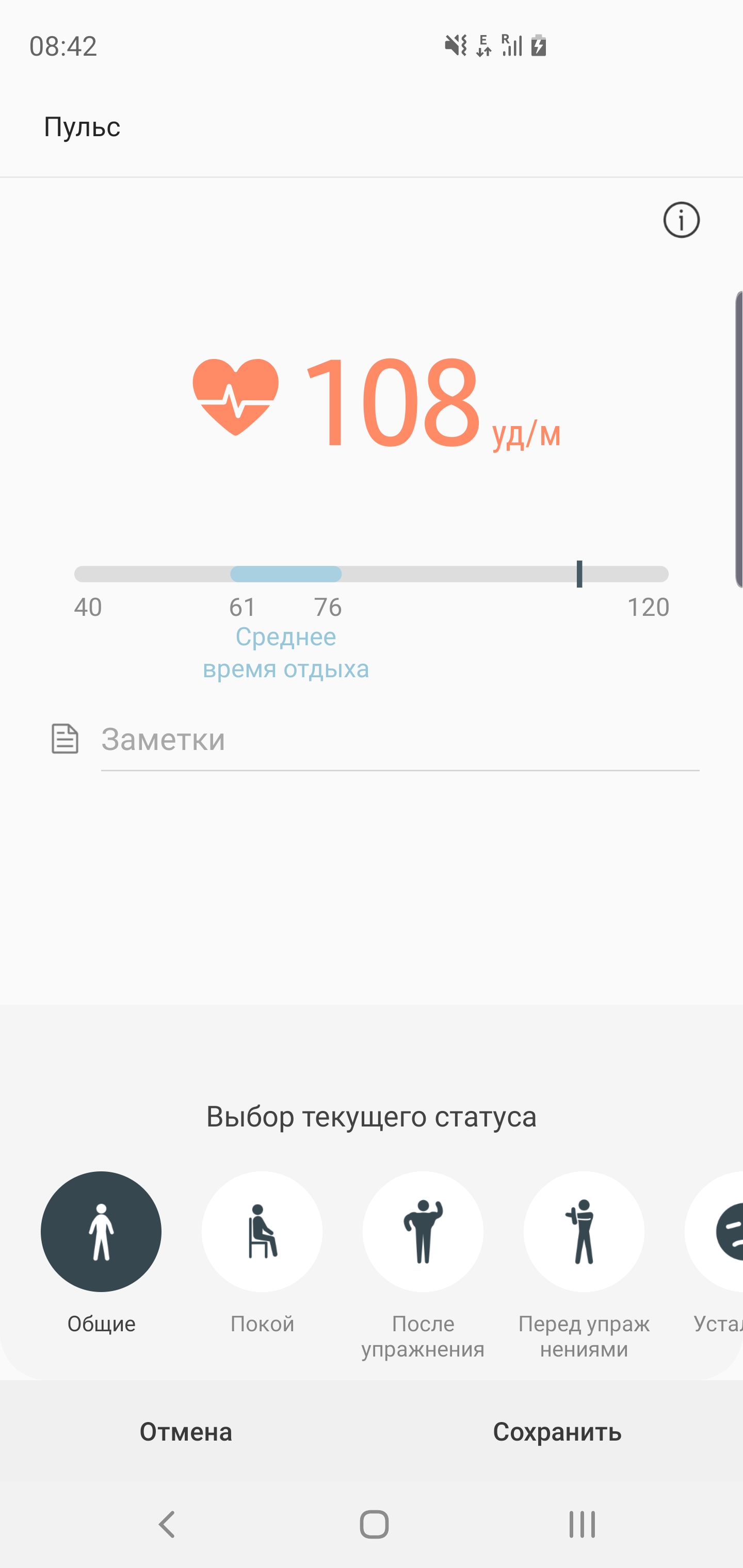Choose the Покой resting status

pos(262,1231)
